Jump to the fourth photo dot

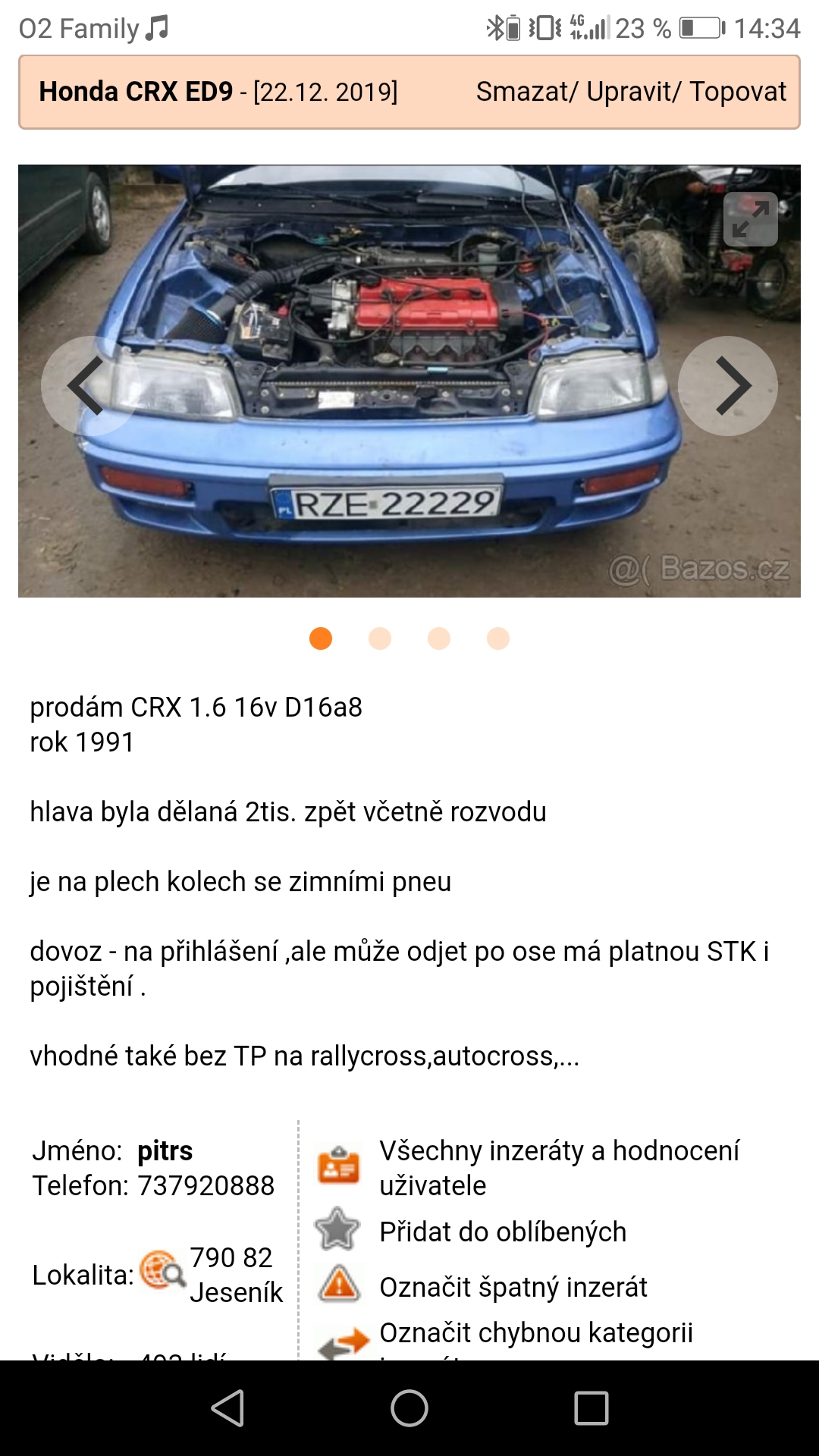pos(498,639)
